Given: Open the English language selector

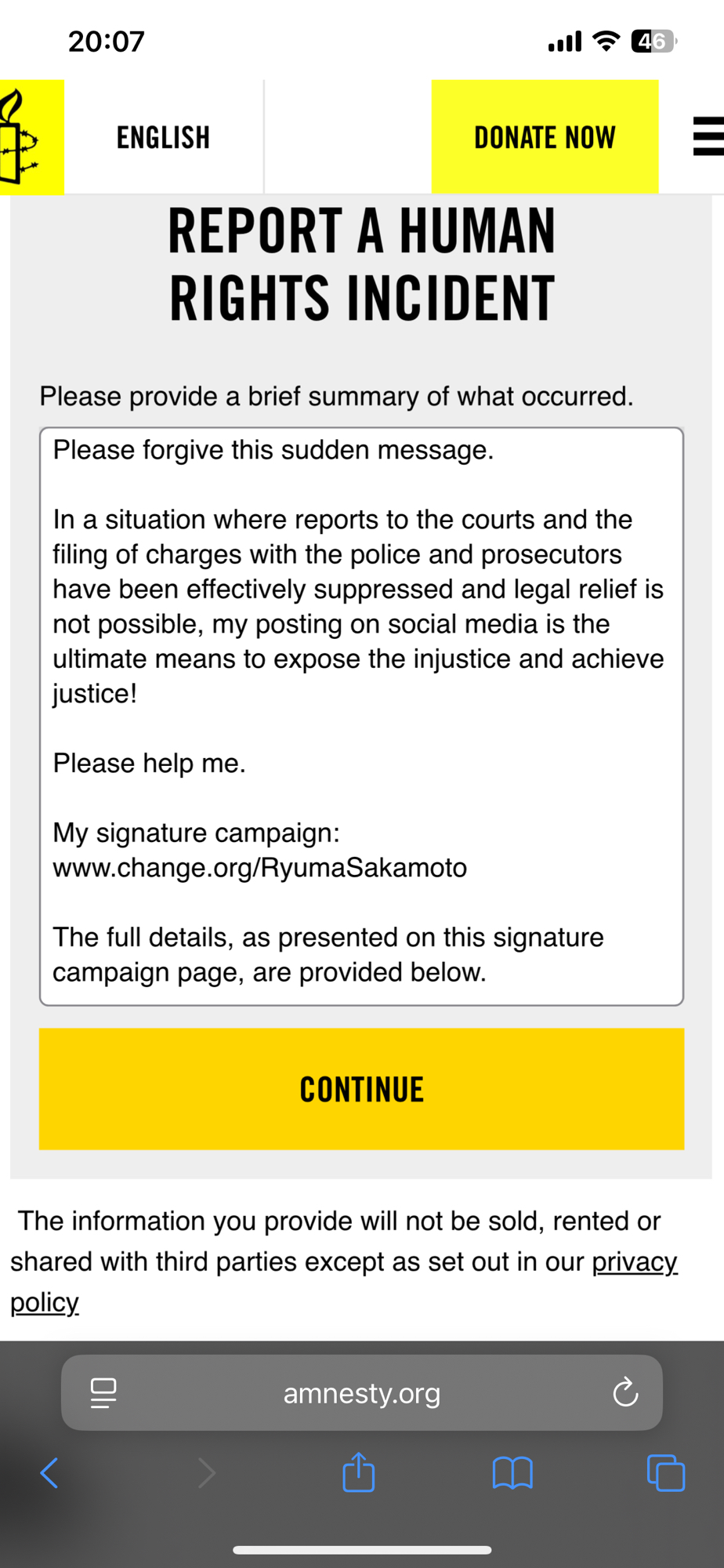Looking at the screenshot, I should tap(163, 137).
